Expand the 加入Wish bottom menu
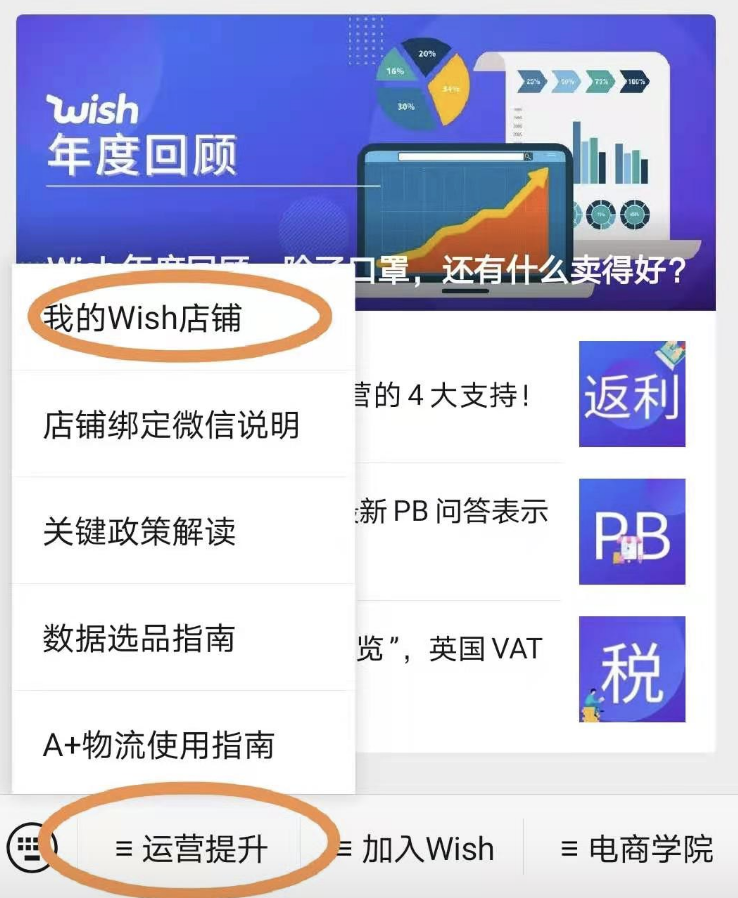The height and width of the screenshot is (898, 738). pyautogui.click(x=415, y=849)
